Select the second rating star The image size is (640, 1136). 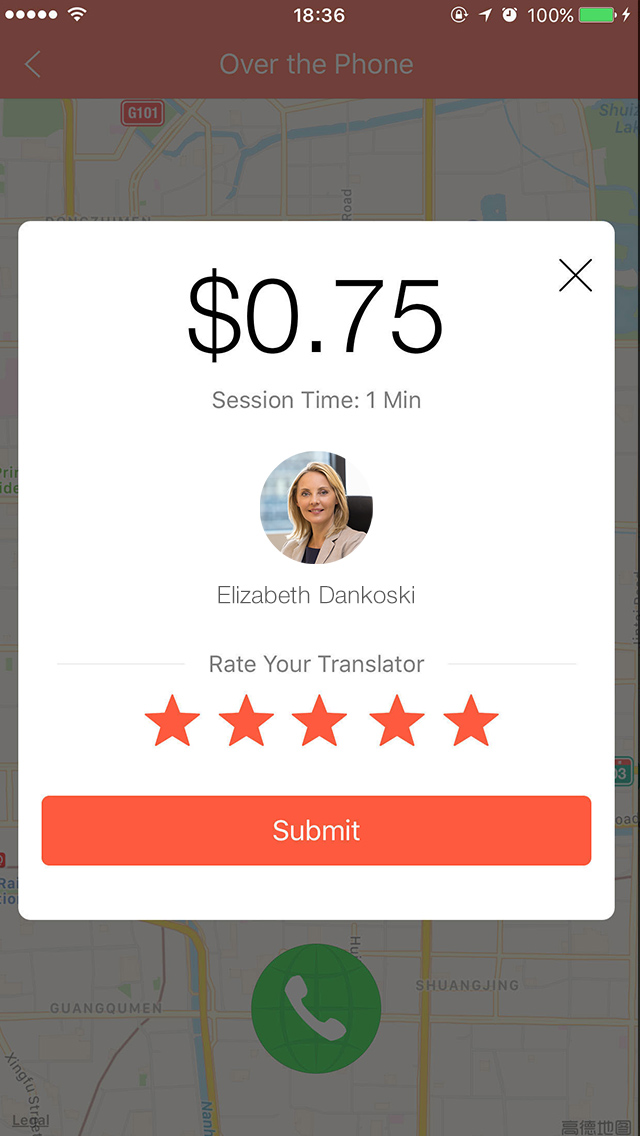coord(246,723)
